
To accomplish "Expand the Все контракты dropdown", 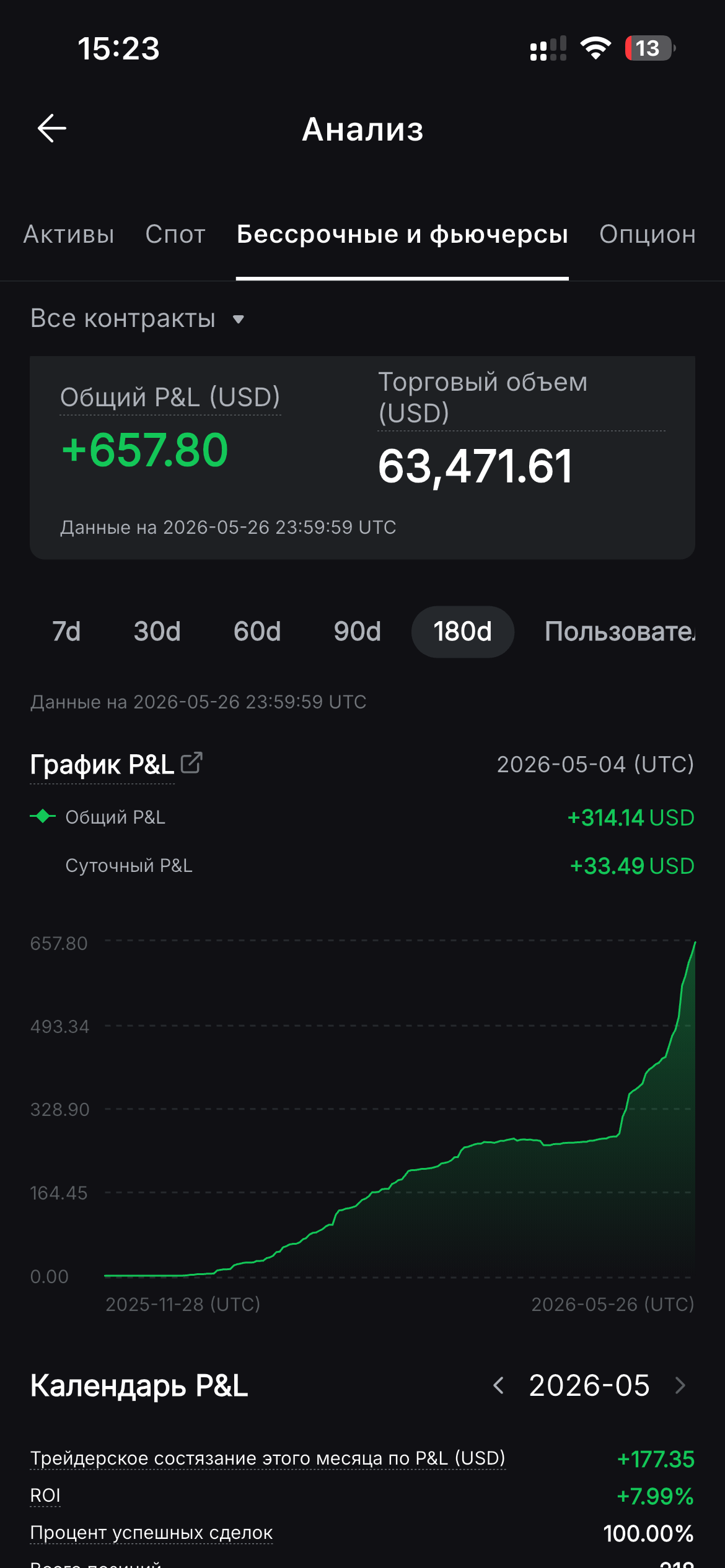I will coord(138,318).
